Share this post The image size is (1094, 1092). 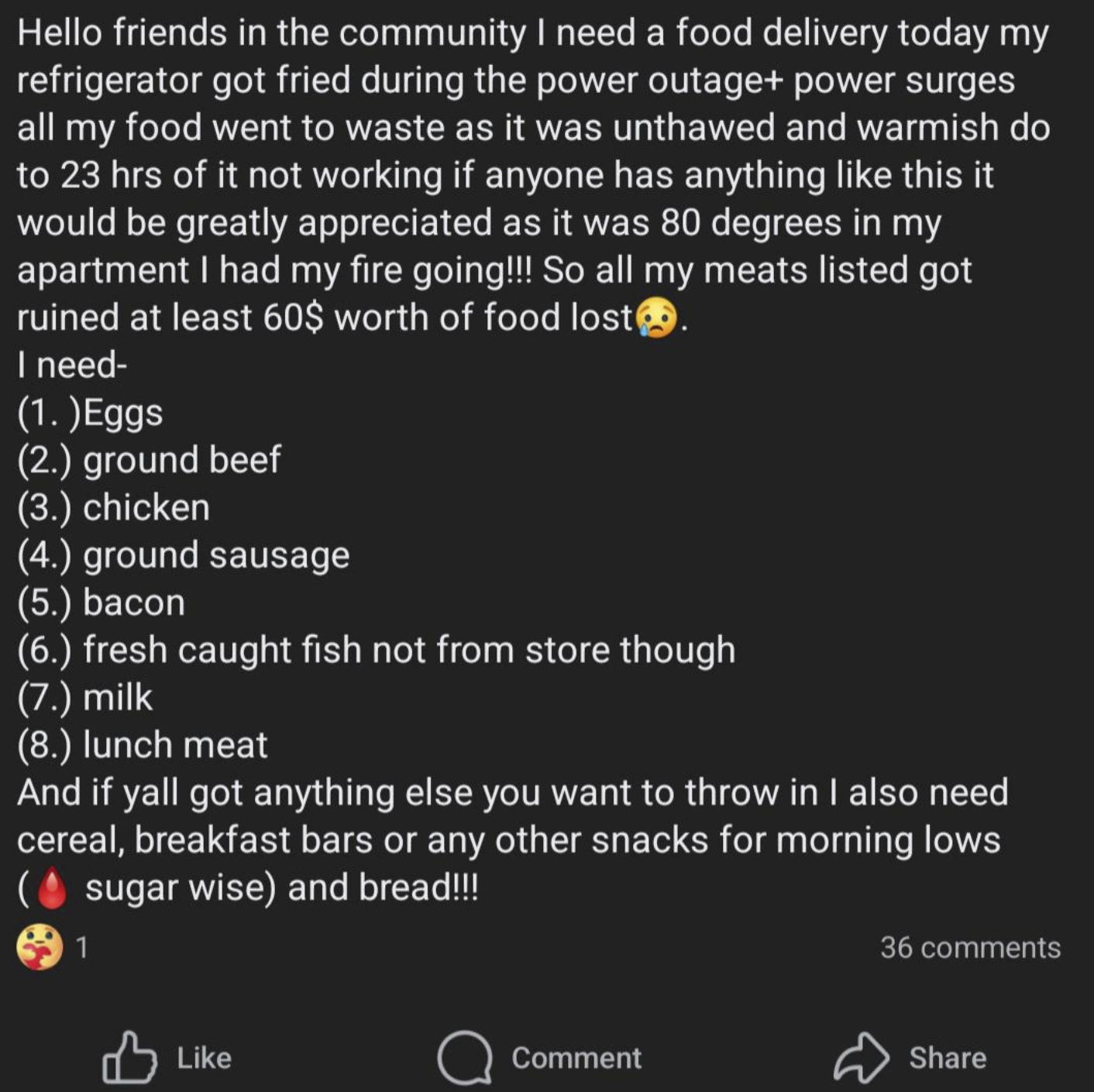pyautogui.click(x=910, y=1057)
